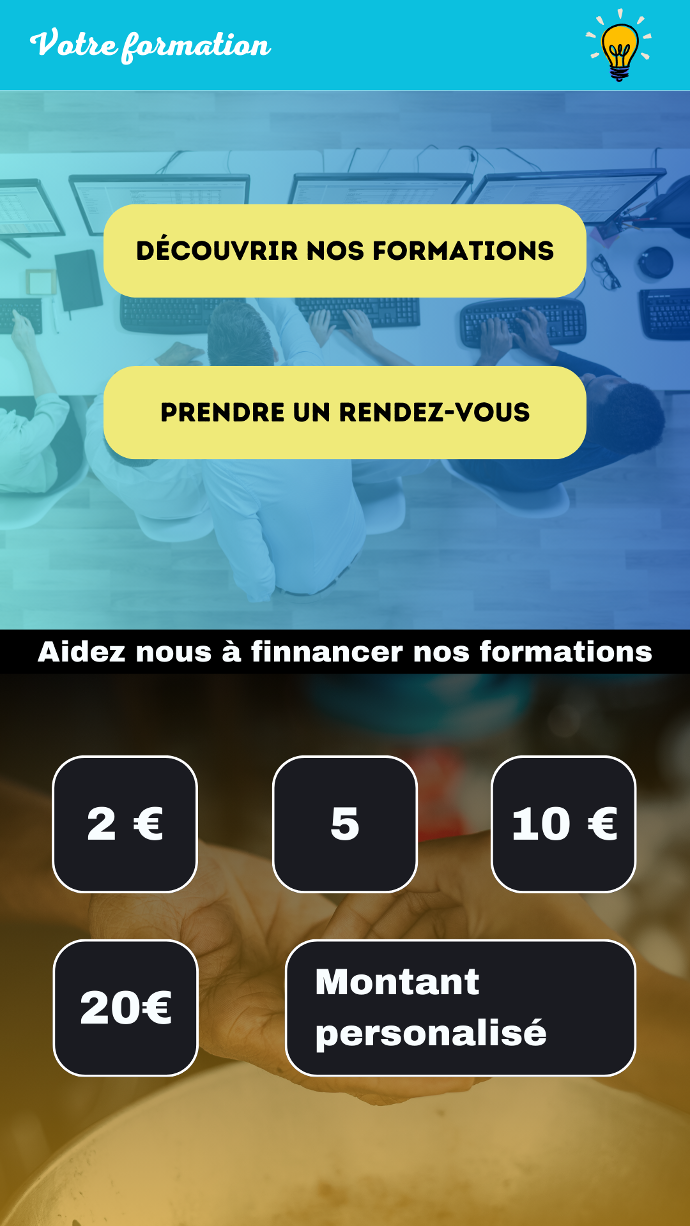Pick the 10 € donation amount

[x=563, y=824]
